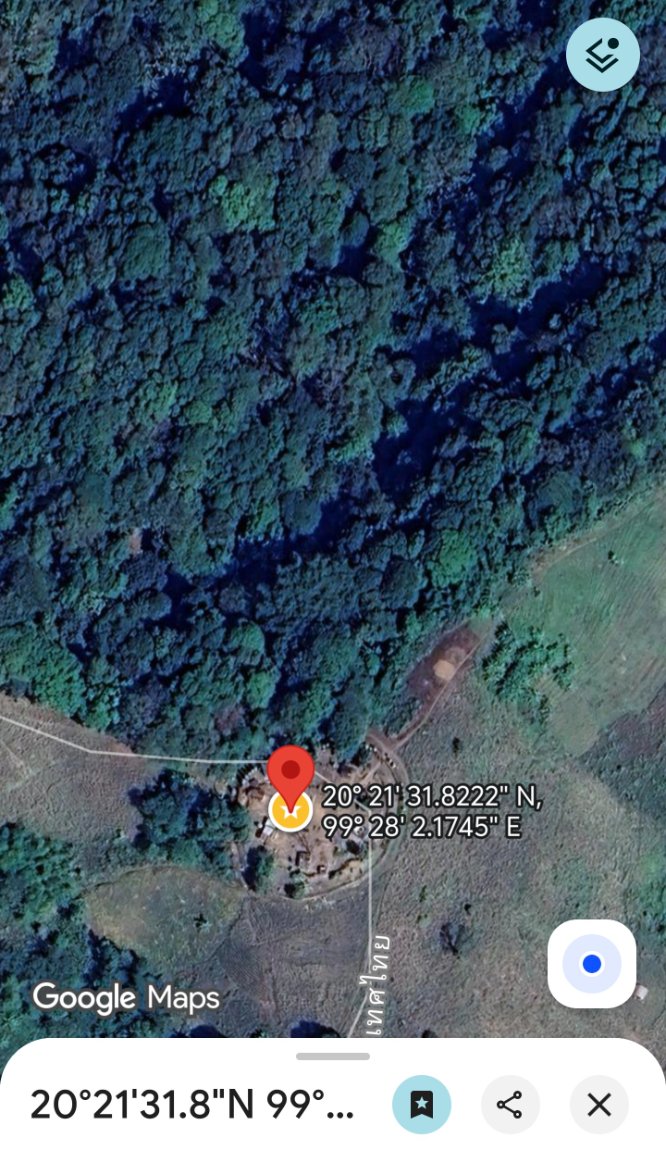Image resolution: width=666 pixels, height=1150 pixels.
Task: Center map on my current location
Action: pyautogui.click(x=591, y=964)
